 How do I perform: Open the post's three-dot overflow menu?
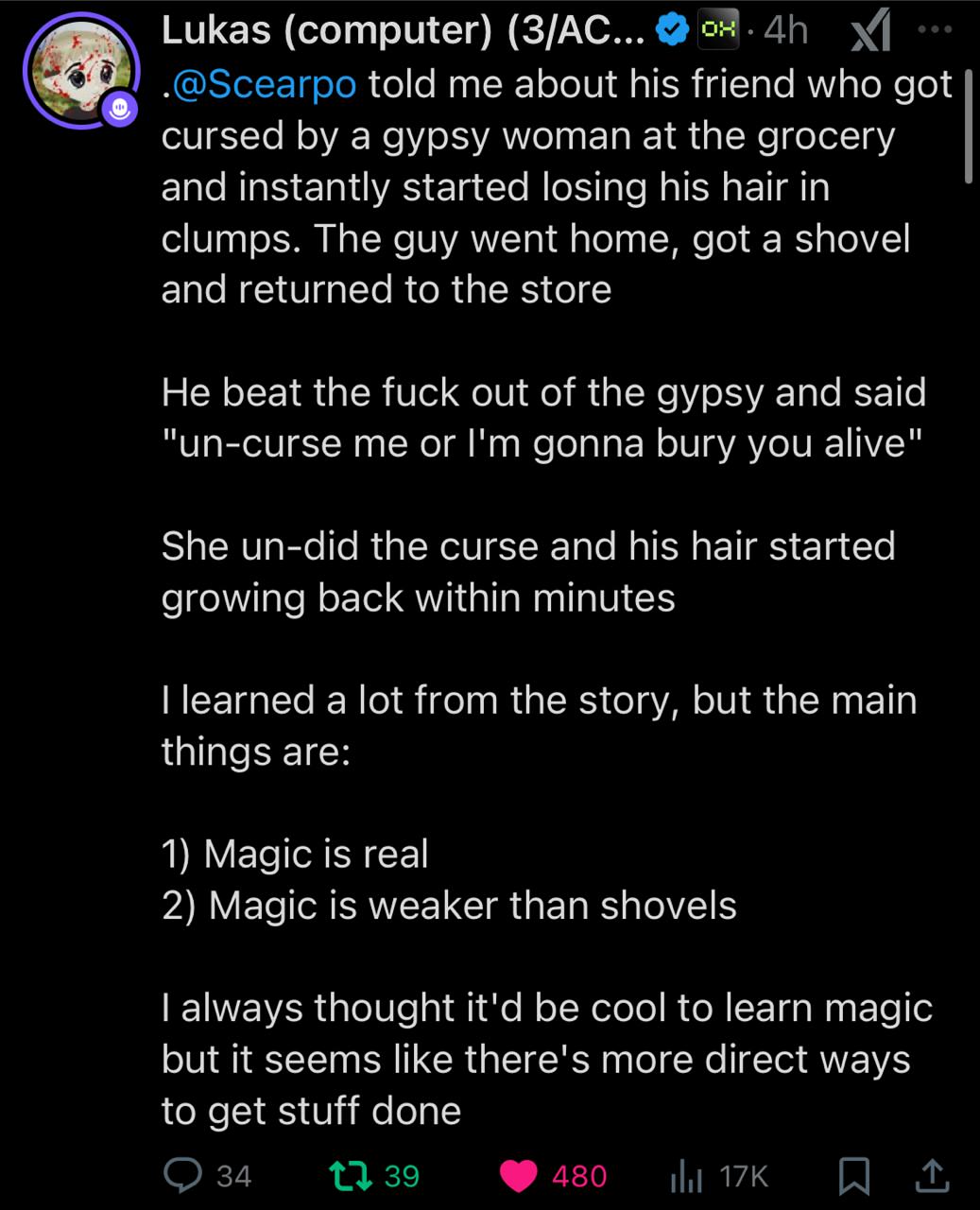(935, 29)
